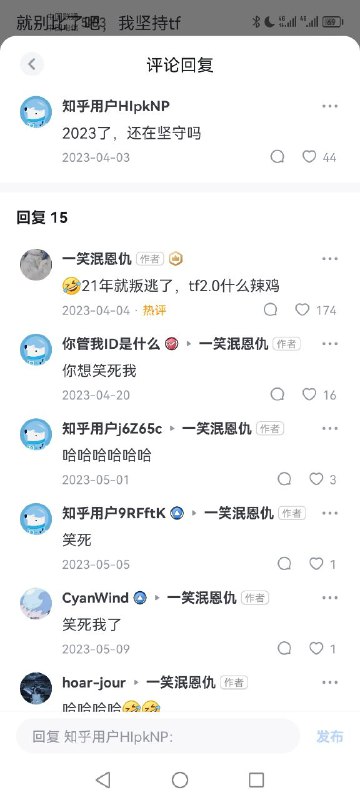Open overflow menu on 知乎用户j6Z65c's reply
The height and width of the screenshot is (800, 360).
329,429
